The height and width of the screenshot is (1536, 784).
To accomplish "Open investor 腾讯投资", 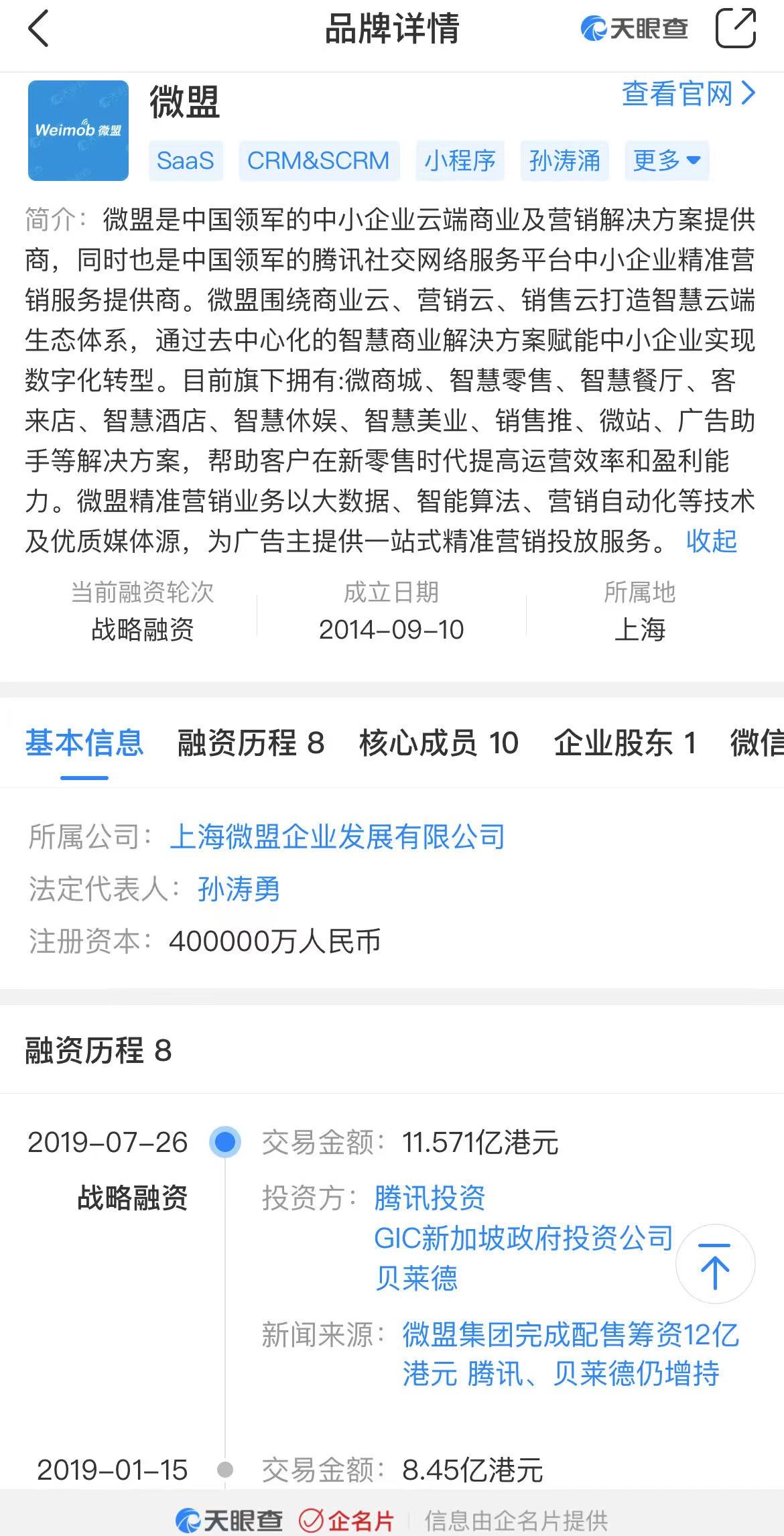I will pyautogui.click(x=430, y=1198).
